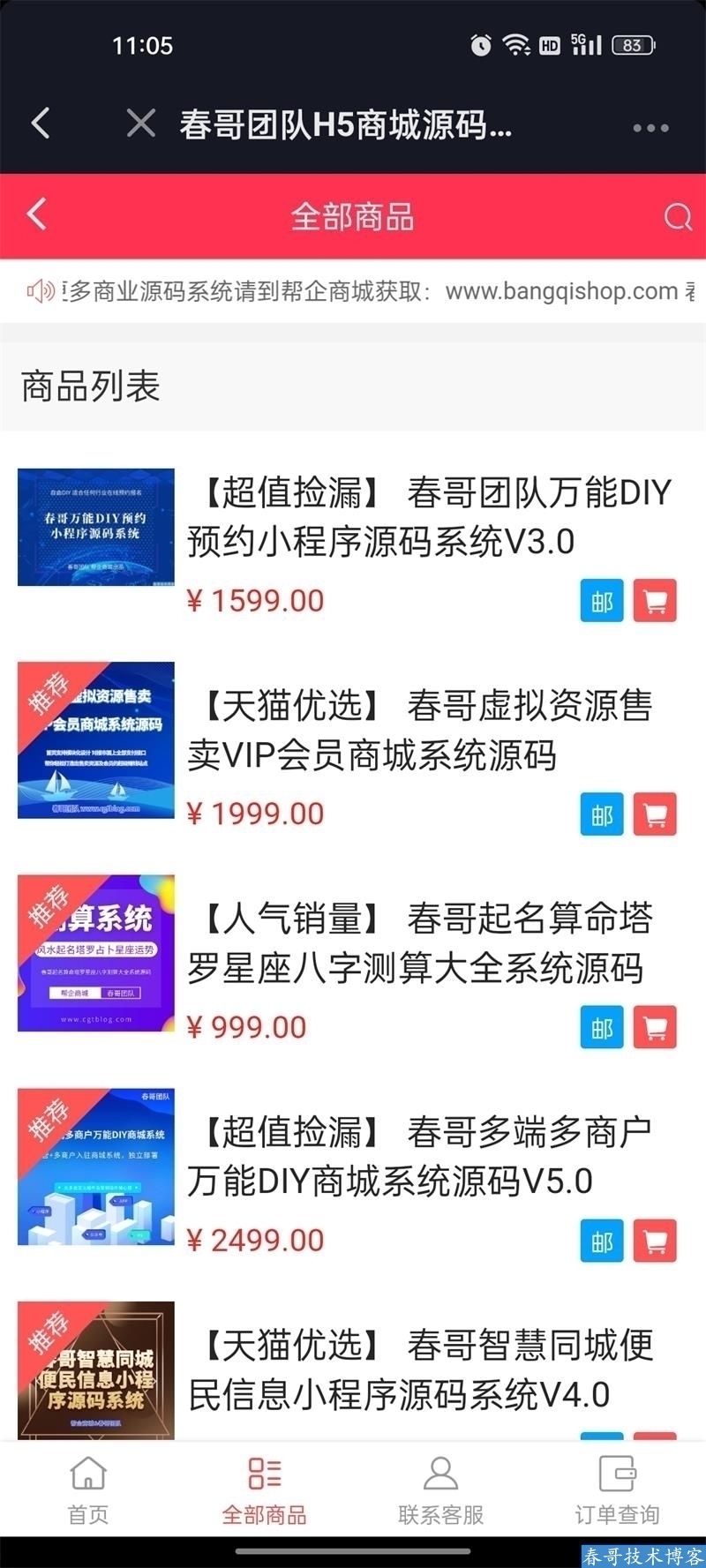Click the 邮 icon beside ¥2499.00
Viewport: 706px width, 1568px height.
tap(601, 1241)
